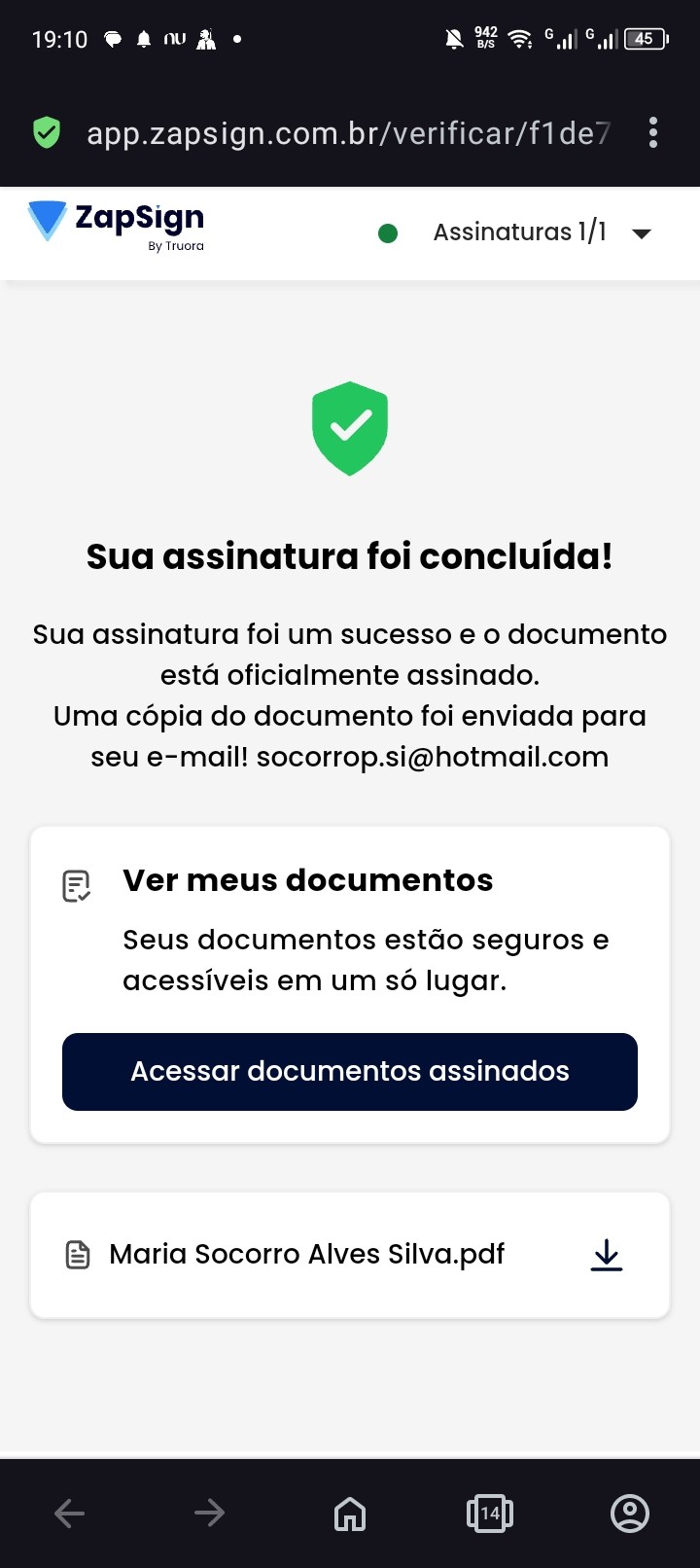The height and width of the screenshot is (1568, 700).
Task: Tap Acessar documentos assinados button
Action: click(x=350, y=1071)
